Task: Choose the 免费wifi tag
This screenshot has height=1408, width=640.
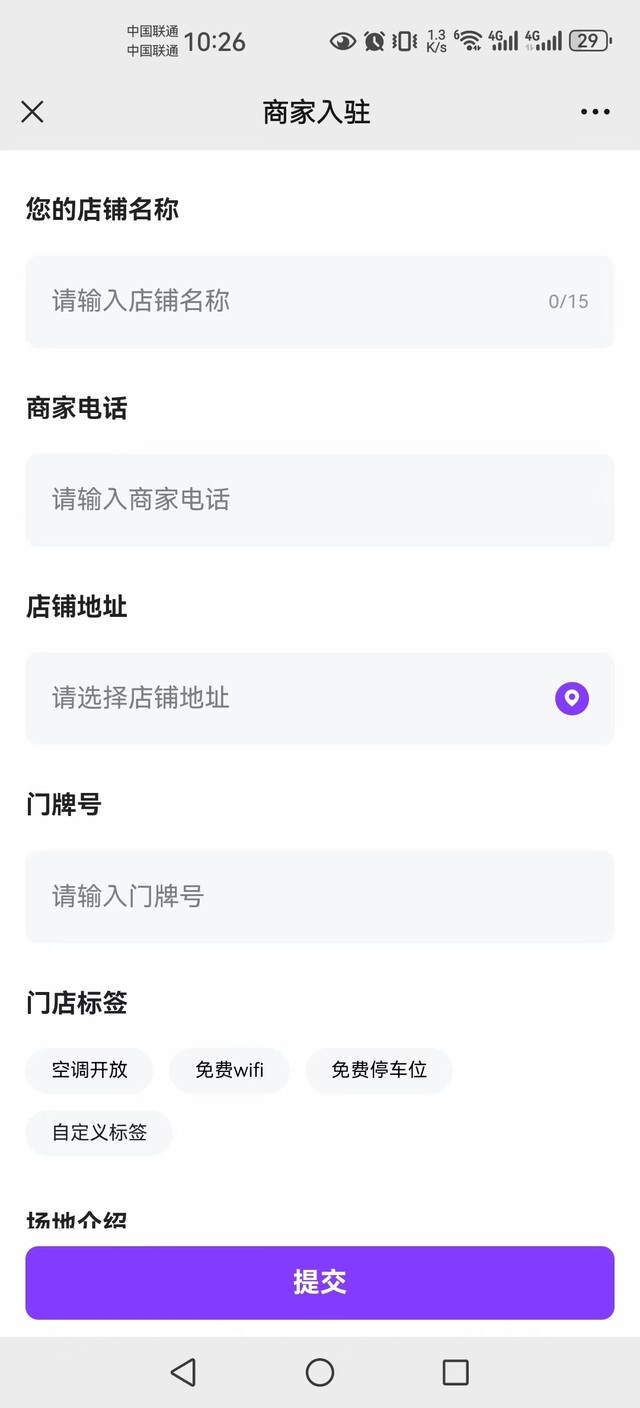Action: click(229, 1070)
